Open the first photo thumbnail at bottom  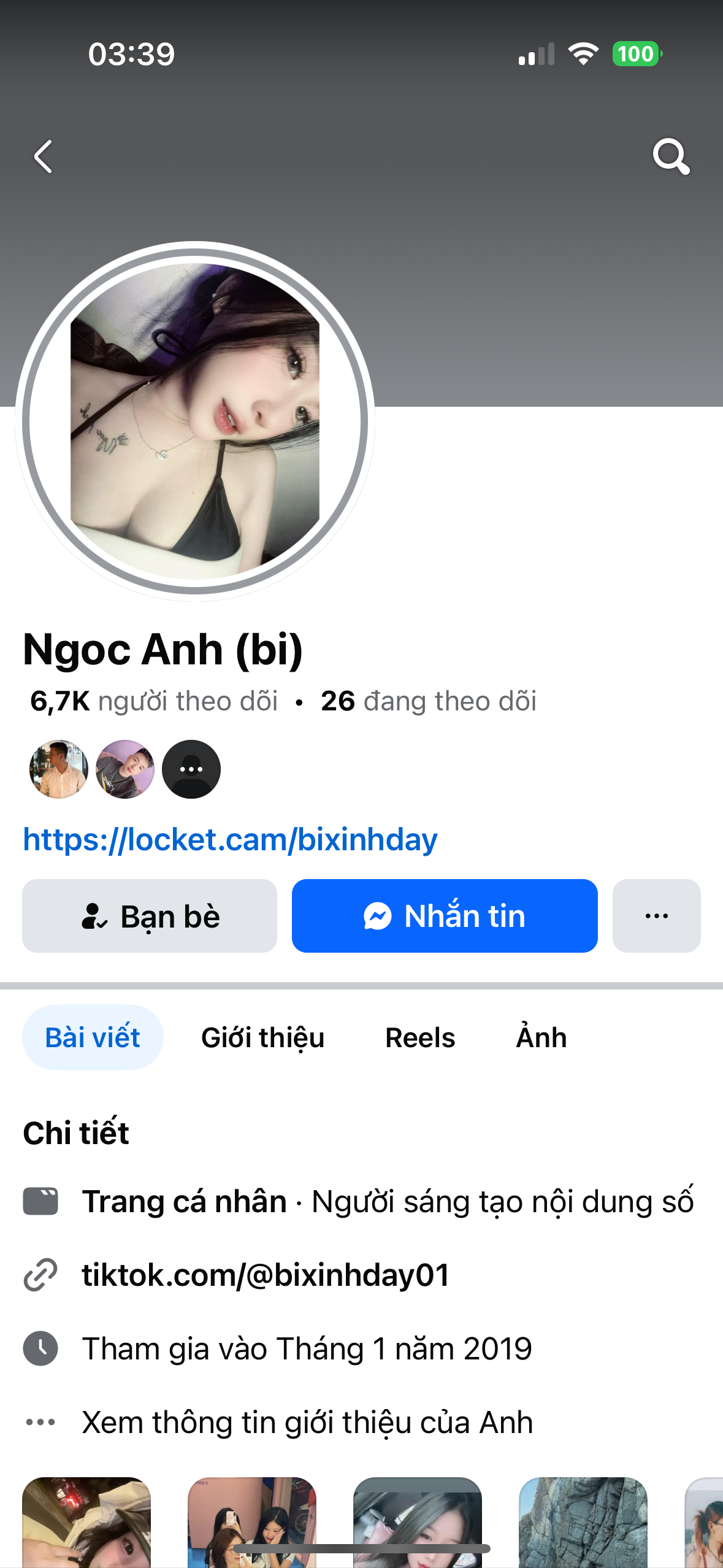click(86, 1521)
